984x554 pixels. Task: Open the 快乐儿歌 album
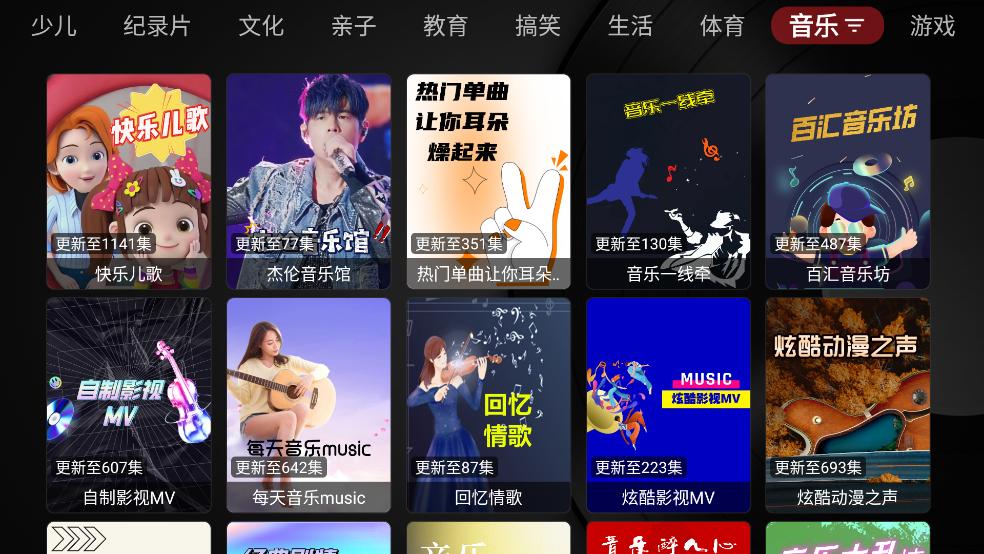coord(129,181)
